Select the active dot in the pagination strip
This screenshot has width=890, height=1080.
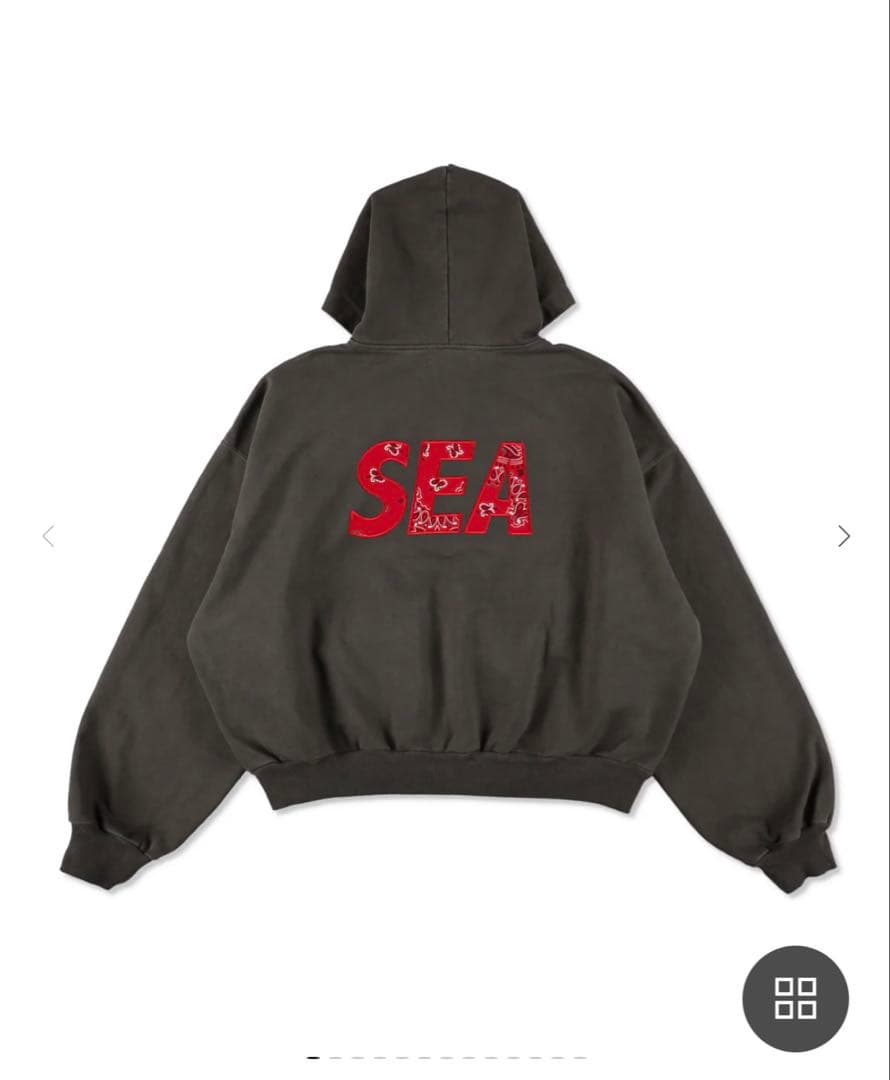tap(312, 1058)
